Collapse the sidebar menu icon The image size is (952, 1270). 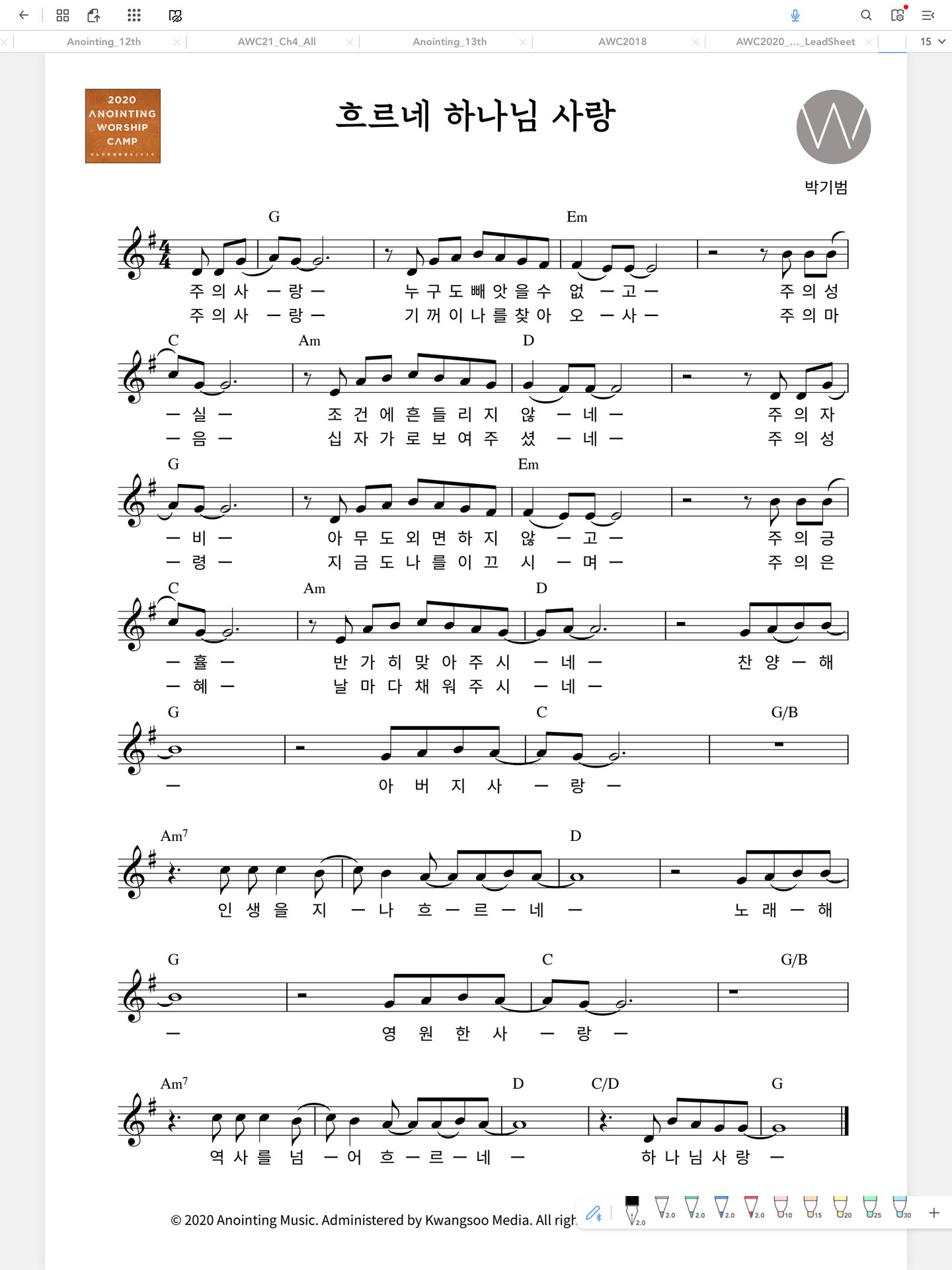pyautogui.click(x=928, y=15)
